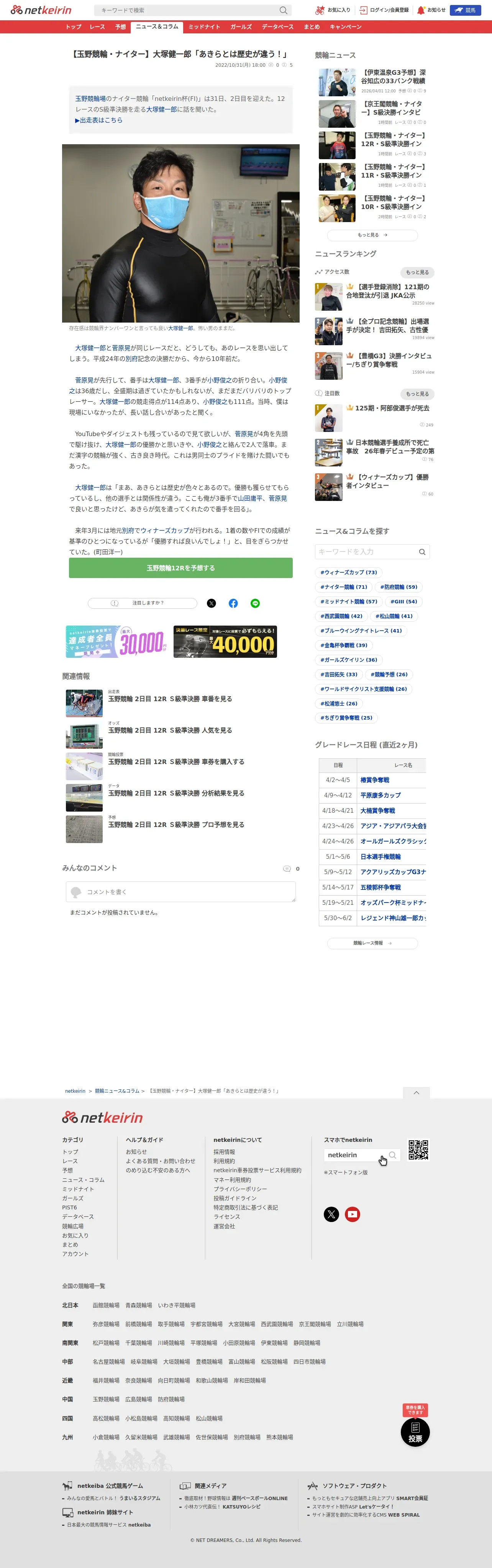
Task: Tap the 注目しますか？ button
Action: [142, 603]
